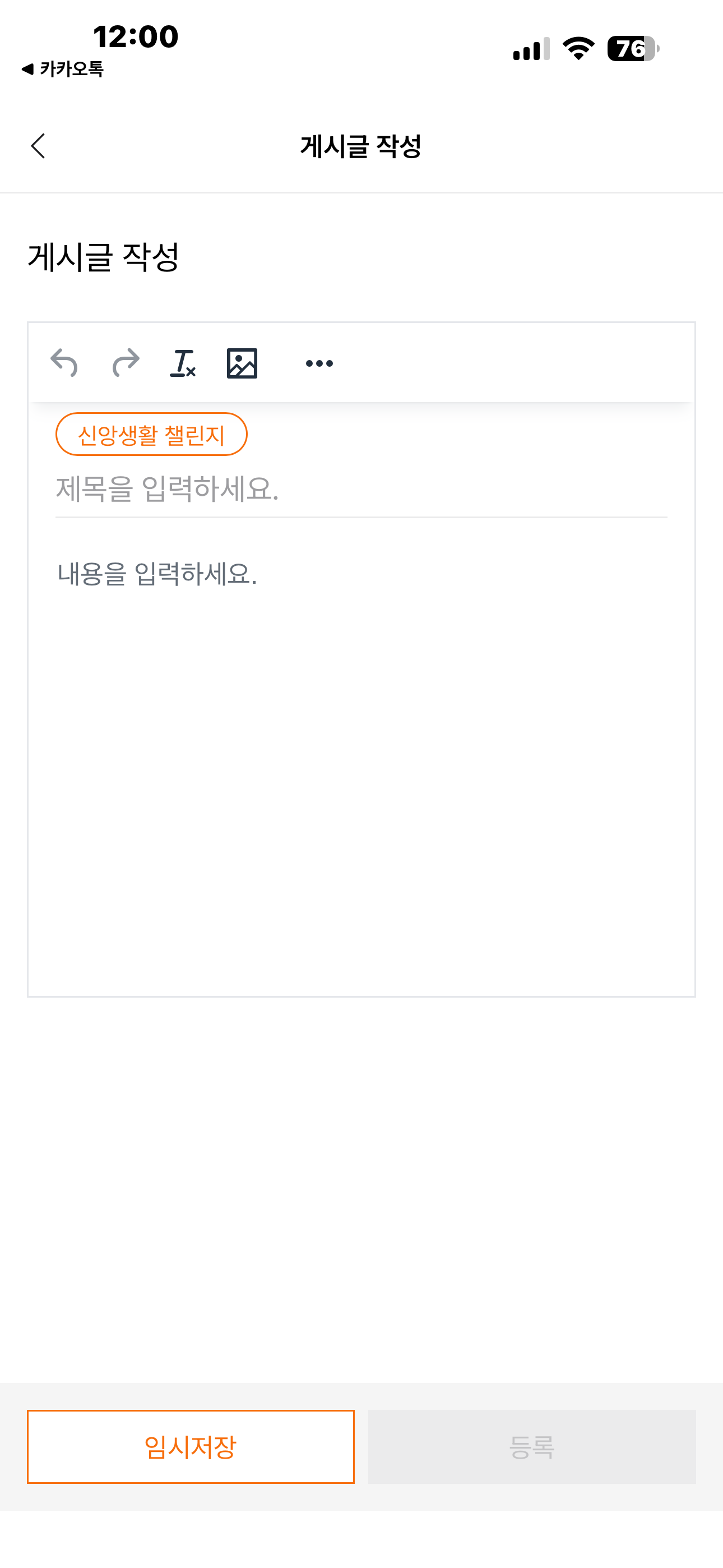Open more editor toolbar options
The height and width of the screenshot is (1568, 723).
[x=319, y=363]
